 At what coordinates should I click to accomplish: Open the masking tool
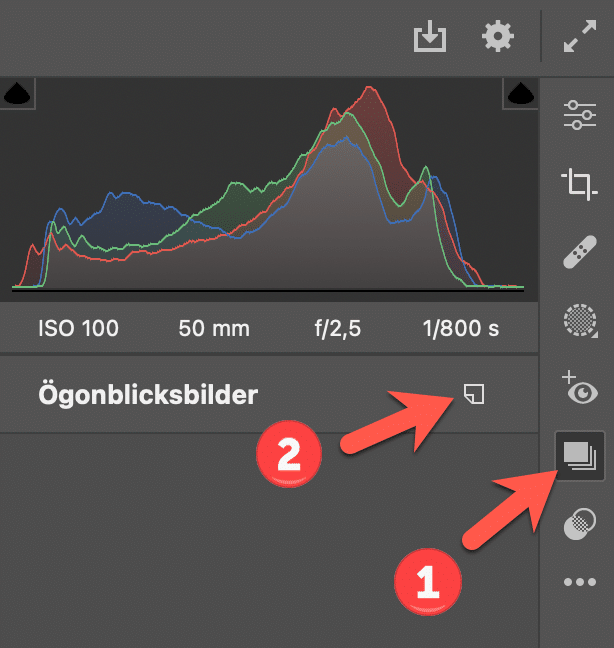(x=579, y=322)
